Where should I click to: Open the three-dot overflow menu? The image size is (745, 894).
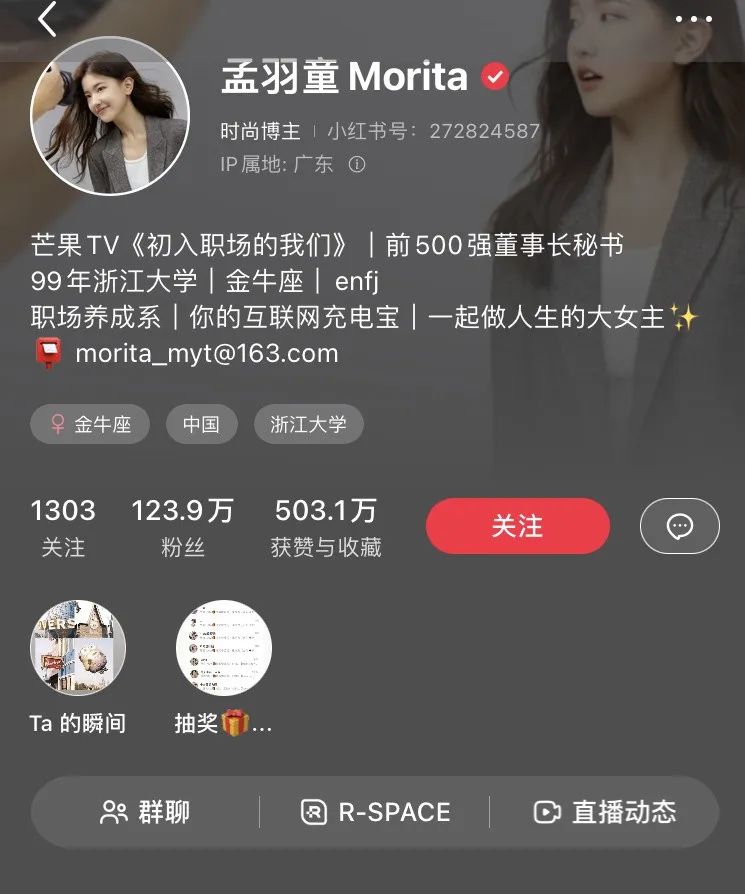(693, 20)
